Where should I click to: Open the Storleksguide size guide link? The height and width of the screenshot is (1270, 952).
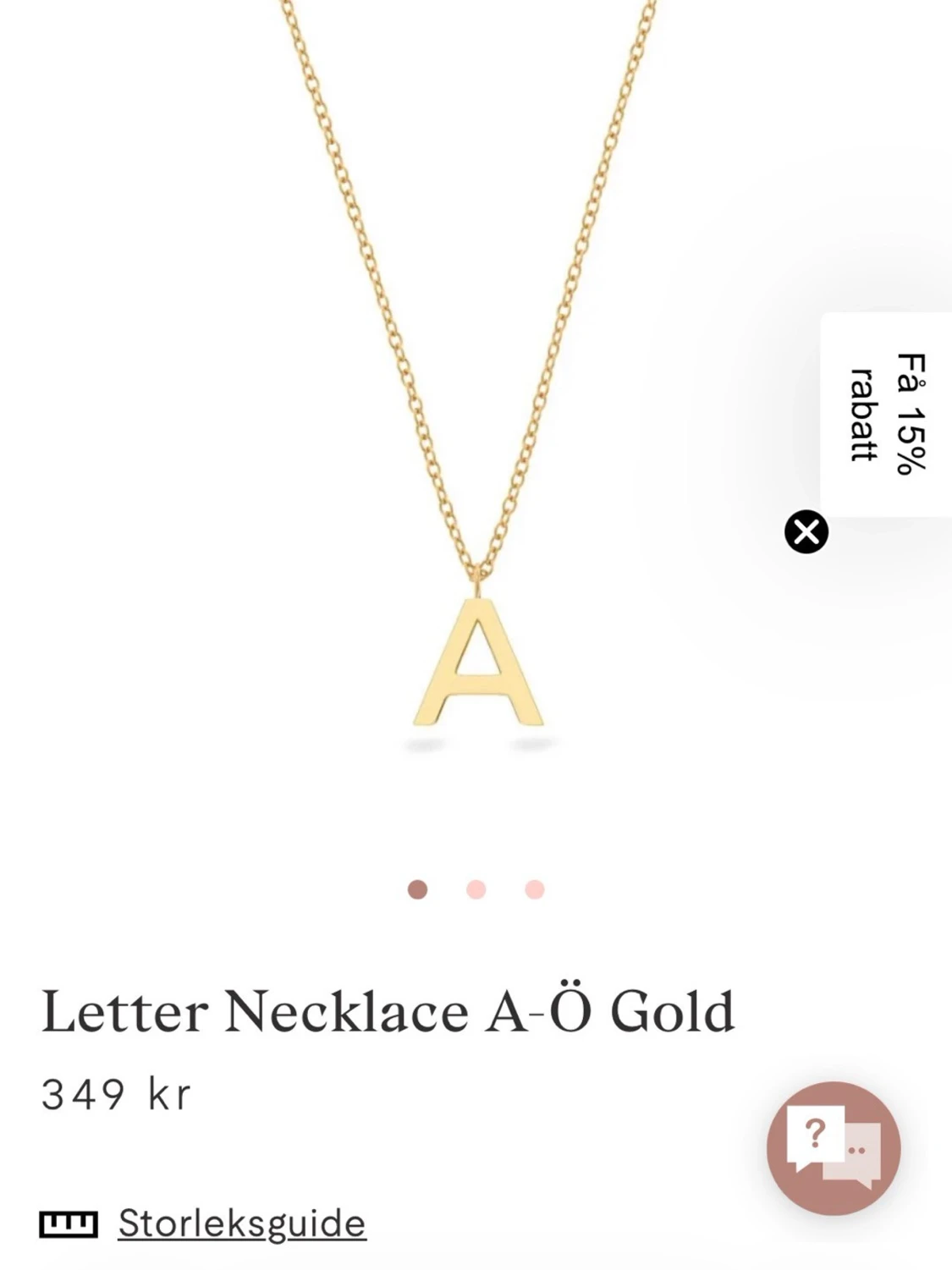point(241,1223)
